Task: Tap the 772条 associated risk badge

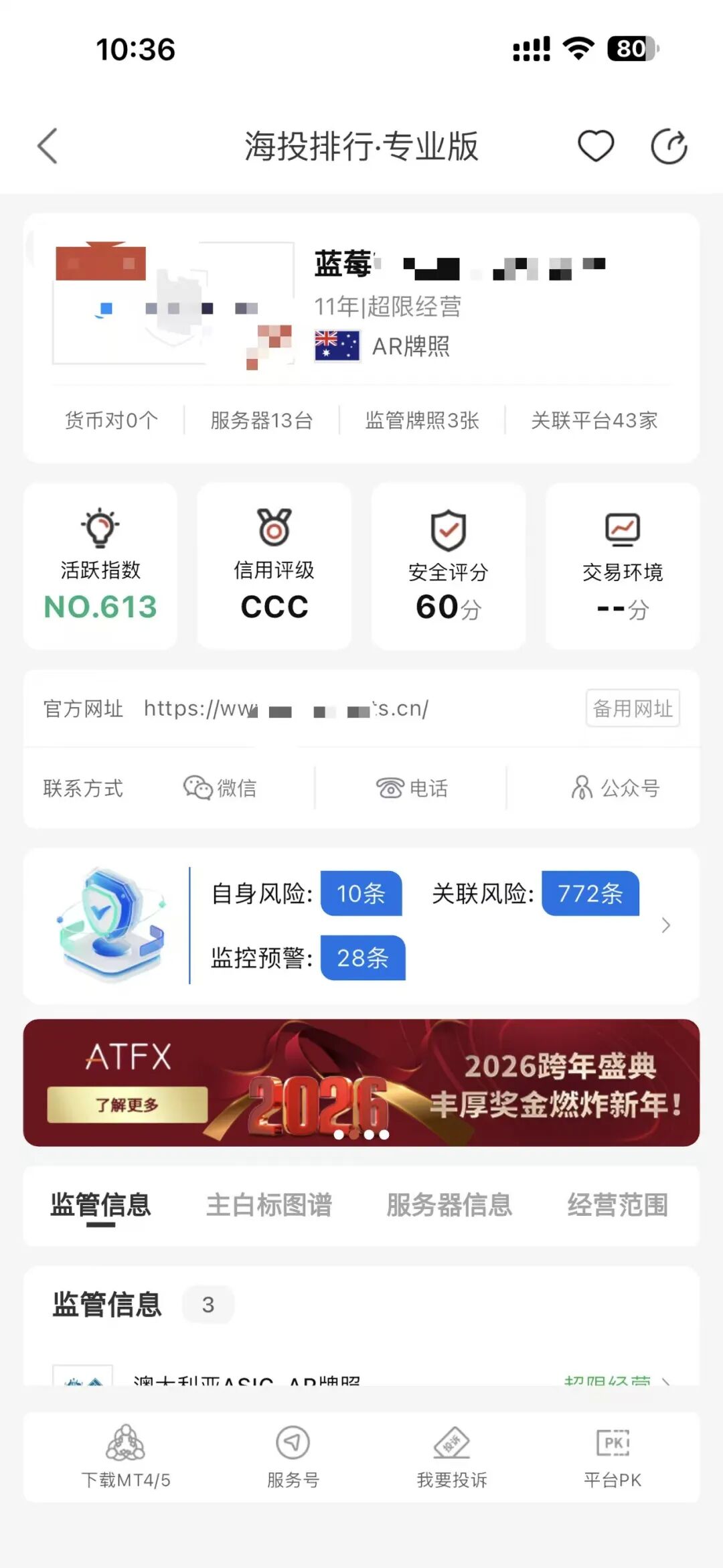Action: (x=590, y=893)
